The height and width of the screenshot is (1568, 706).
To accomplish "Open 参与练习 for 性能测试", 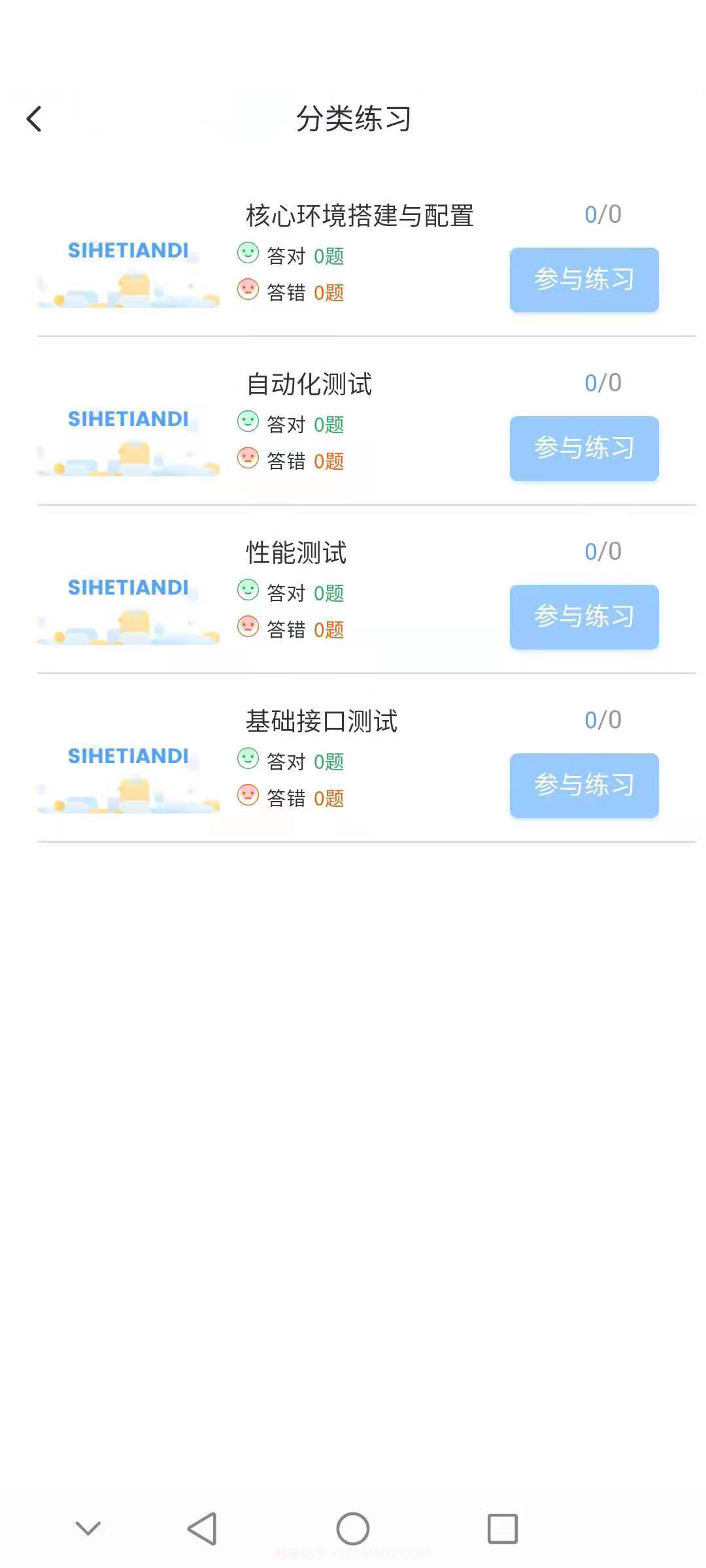I will (584, 616).
